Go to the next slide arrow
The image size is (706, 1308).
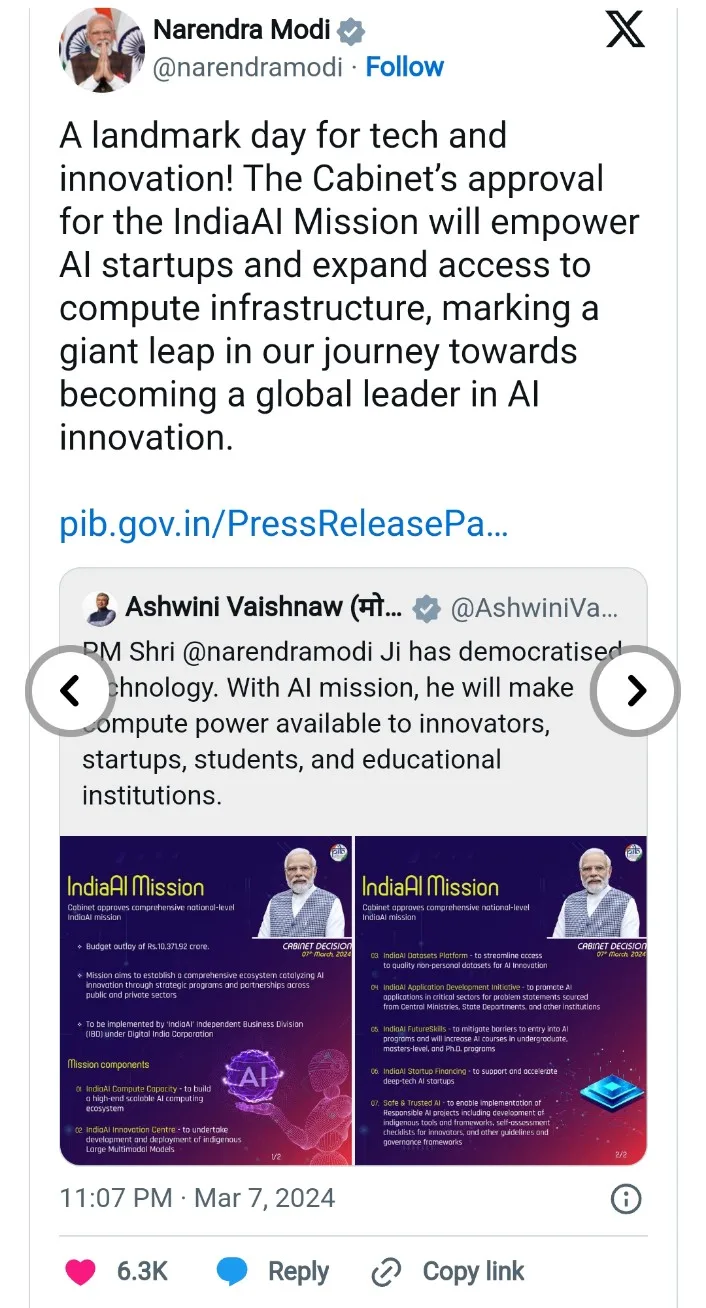tap(635, 691)
